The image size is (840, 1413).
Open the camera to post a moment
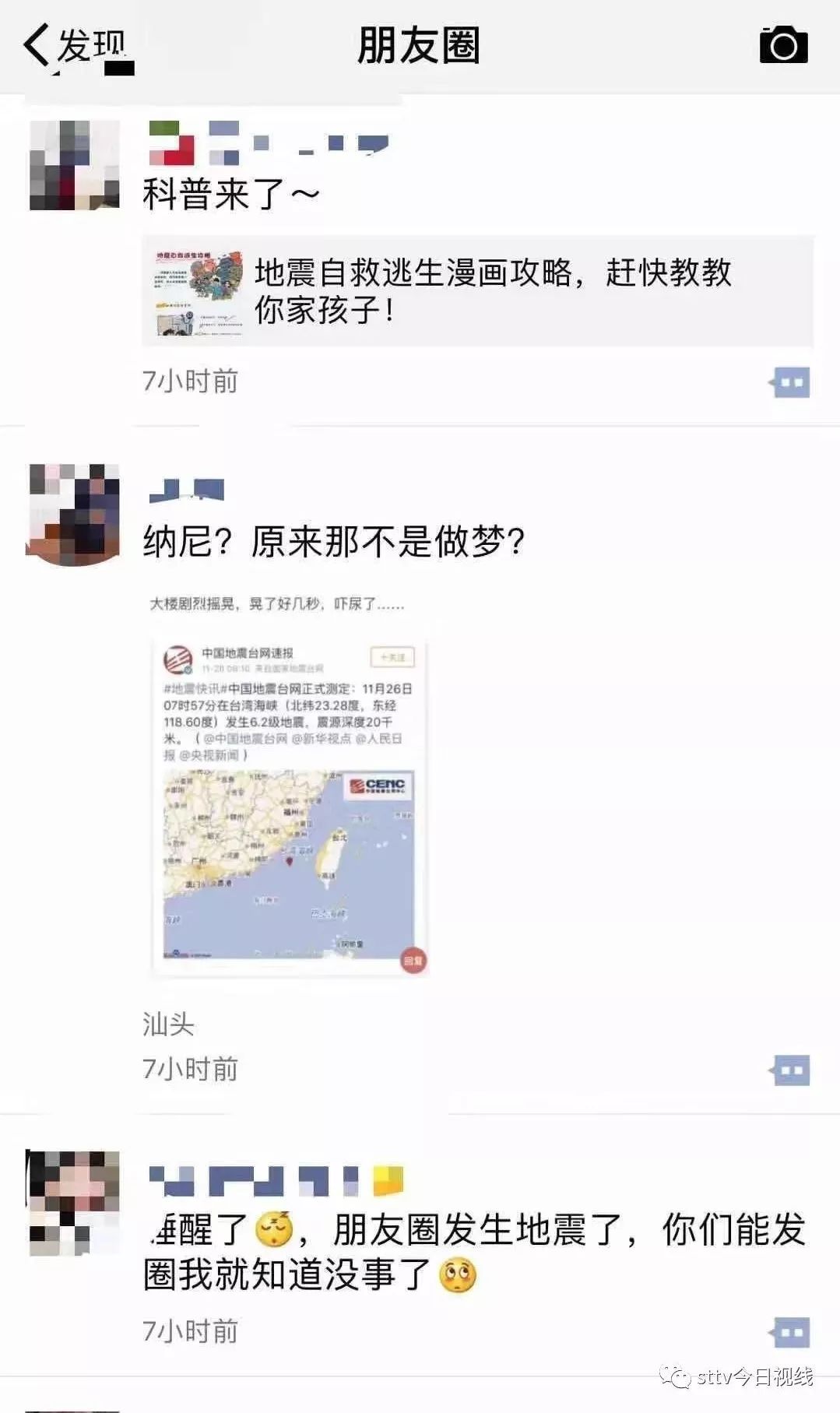click(x=783, y=45)
